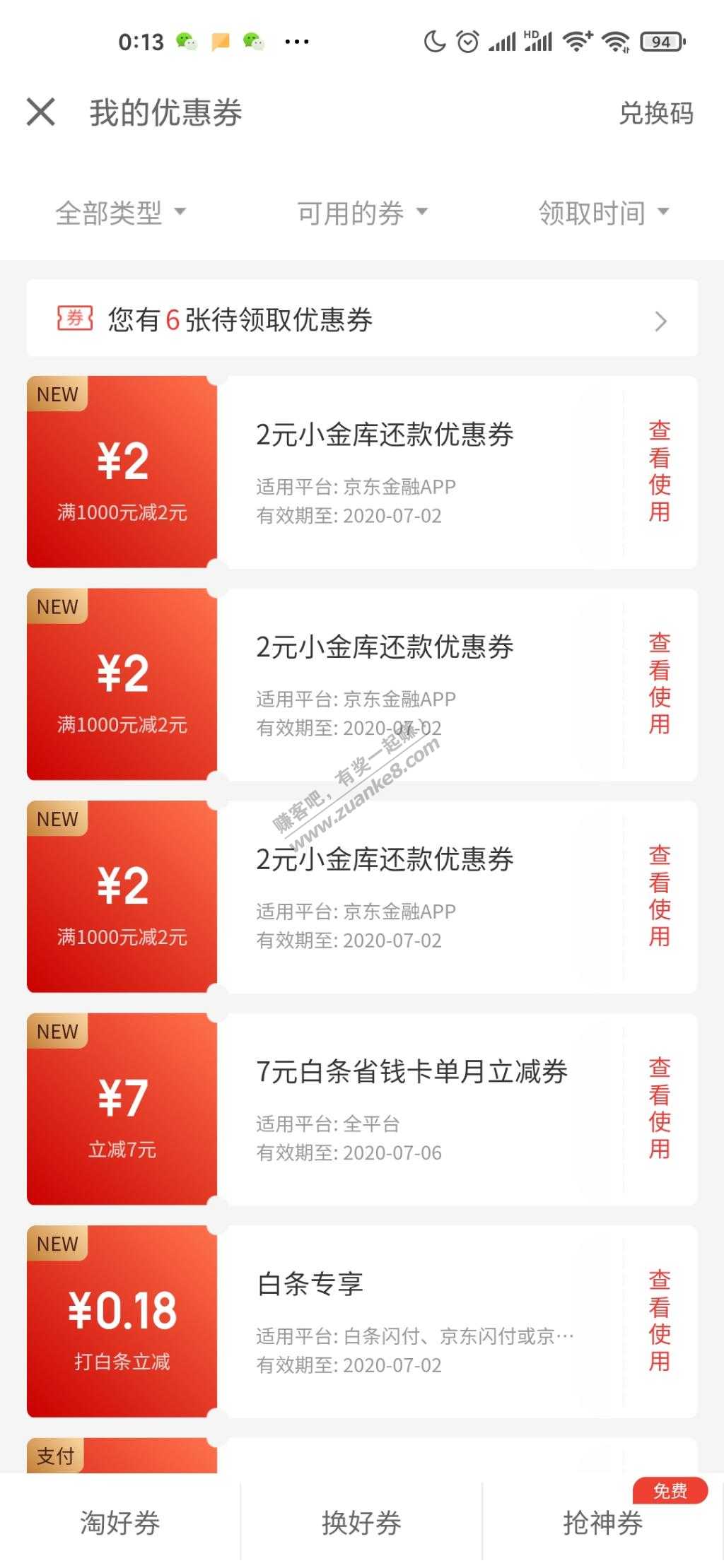Switch to the 抢神券 tab
Image resolution: width=724 pixels, height=1568 pixels.
pyautogui.click(x=602, y=1522)
